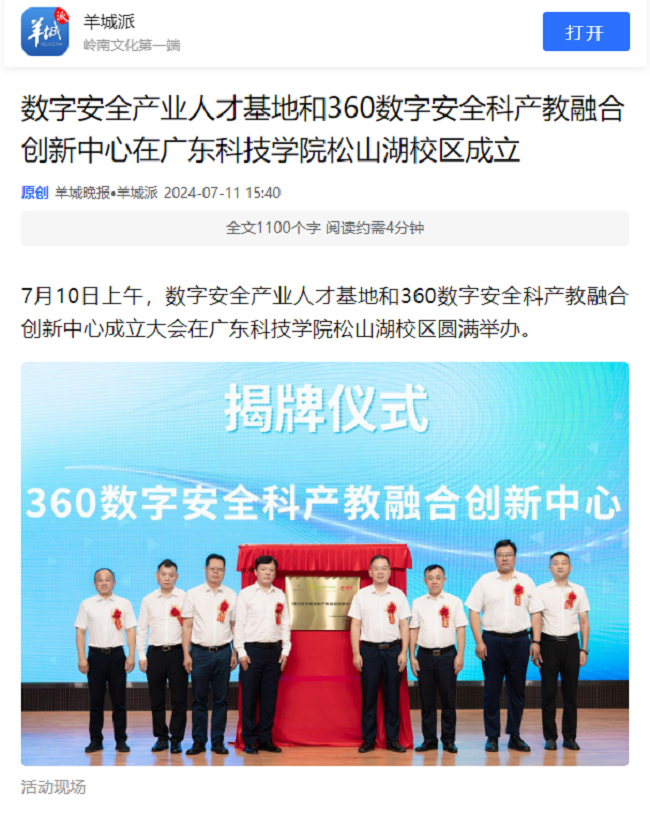View the unveiling ceremony photo full screen

pyautogui.click(x=325, y=563)
